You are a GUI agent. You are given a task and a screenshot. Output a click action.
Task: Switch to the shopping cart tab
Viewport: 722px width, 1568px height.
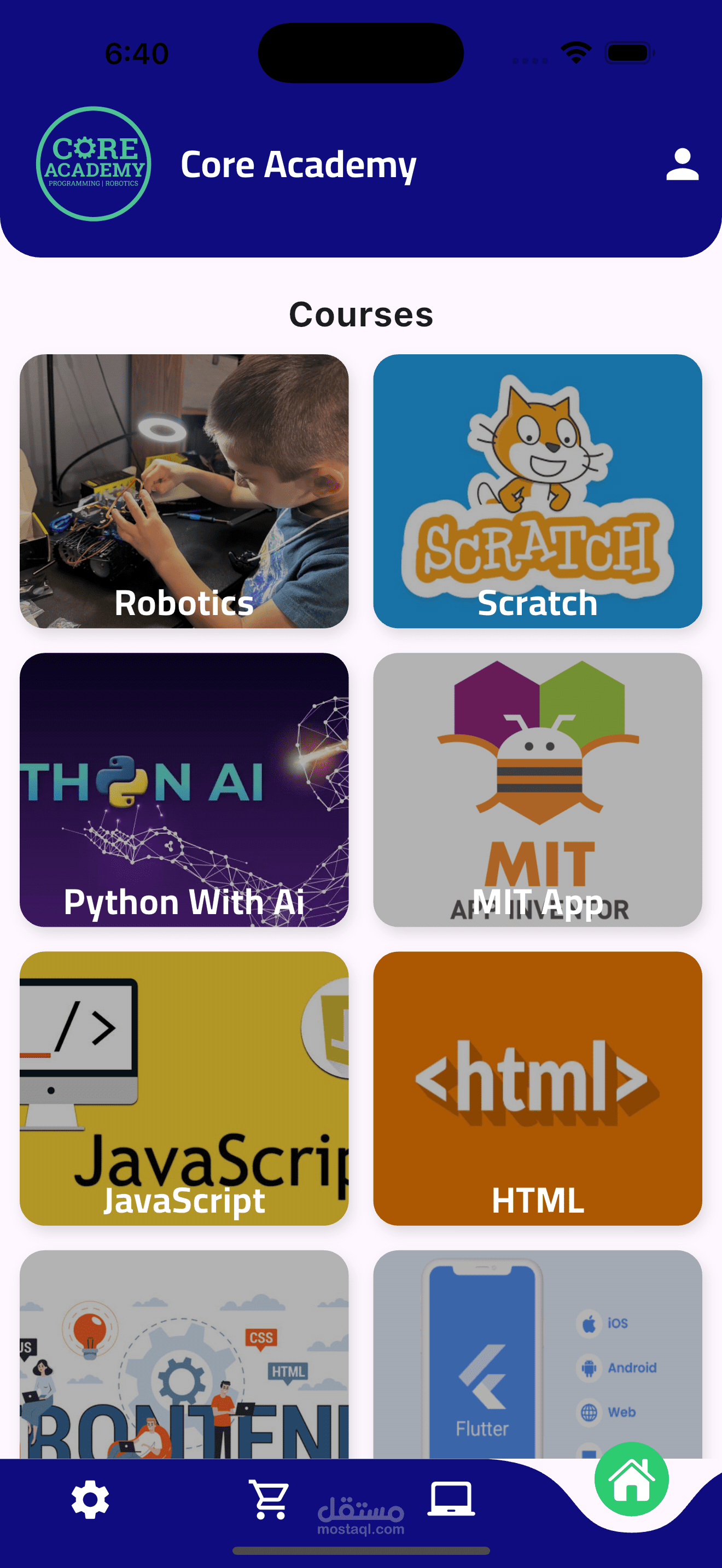270,1500
